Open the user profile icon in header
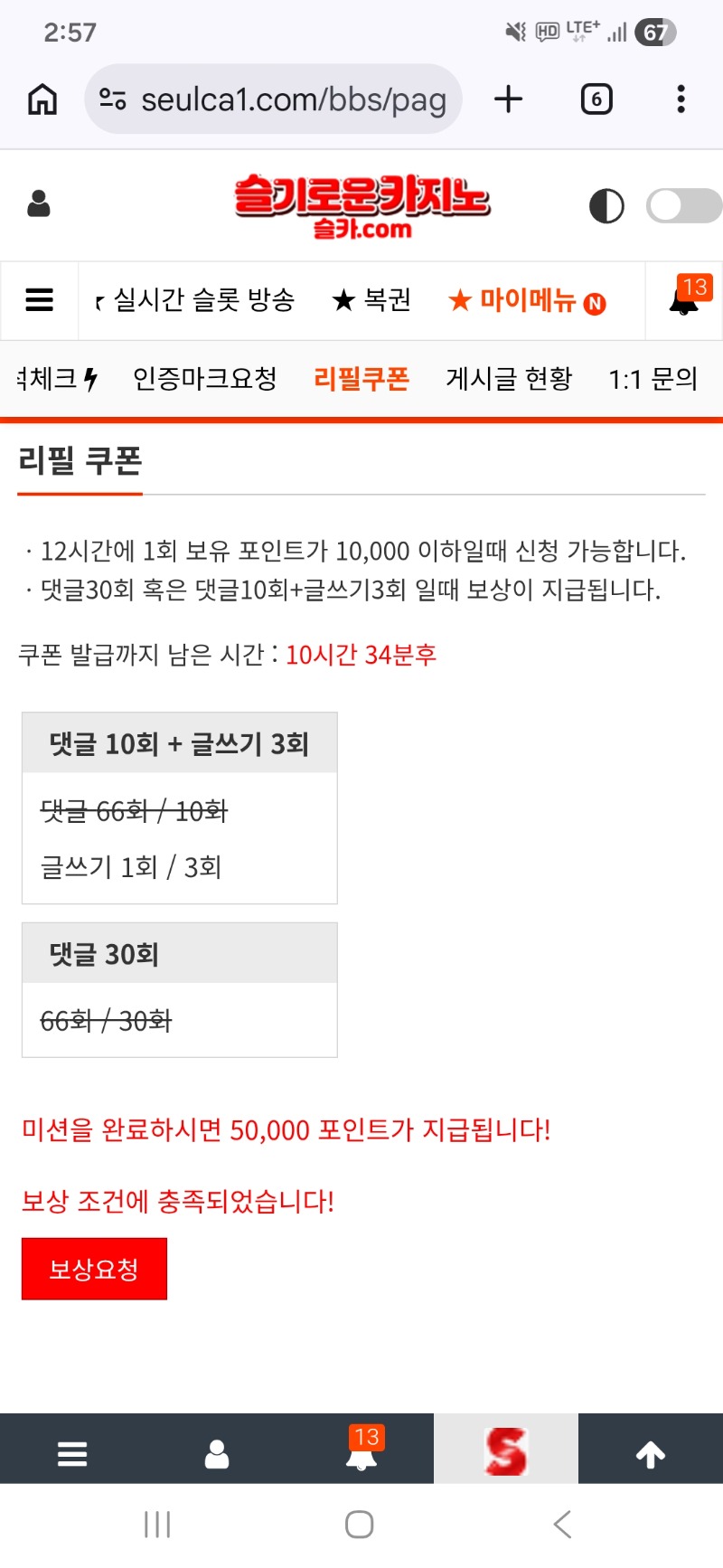 tap(39, 204)
